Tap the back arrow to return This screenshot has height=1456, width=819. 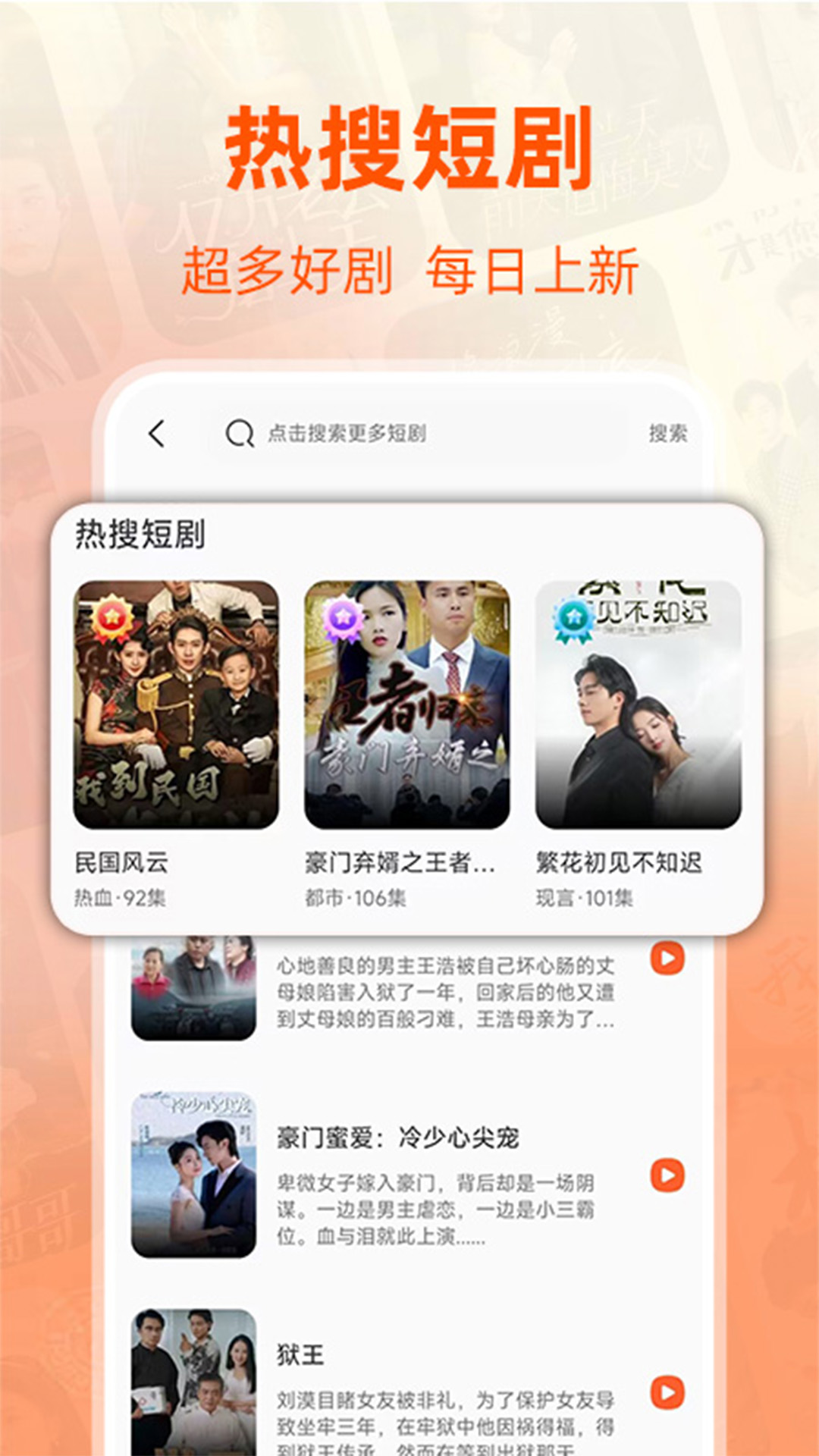pyautogui.click(x=155, y=432)
